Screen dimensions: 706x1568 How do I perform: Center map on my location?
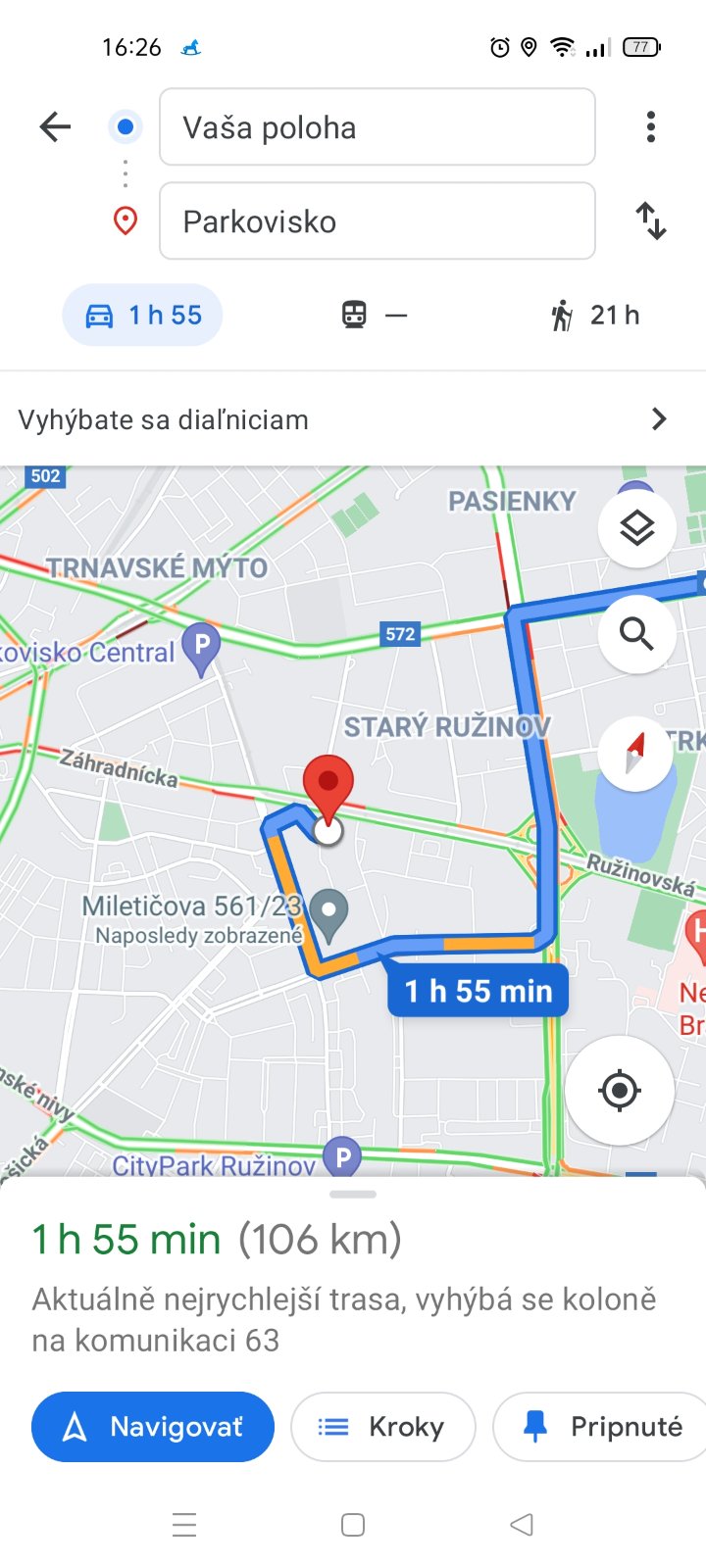click(x=619, y=1090)
